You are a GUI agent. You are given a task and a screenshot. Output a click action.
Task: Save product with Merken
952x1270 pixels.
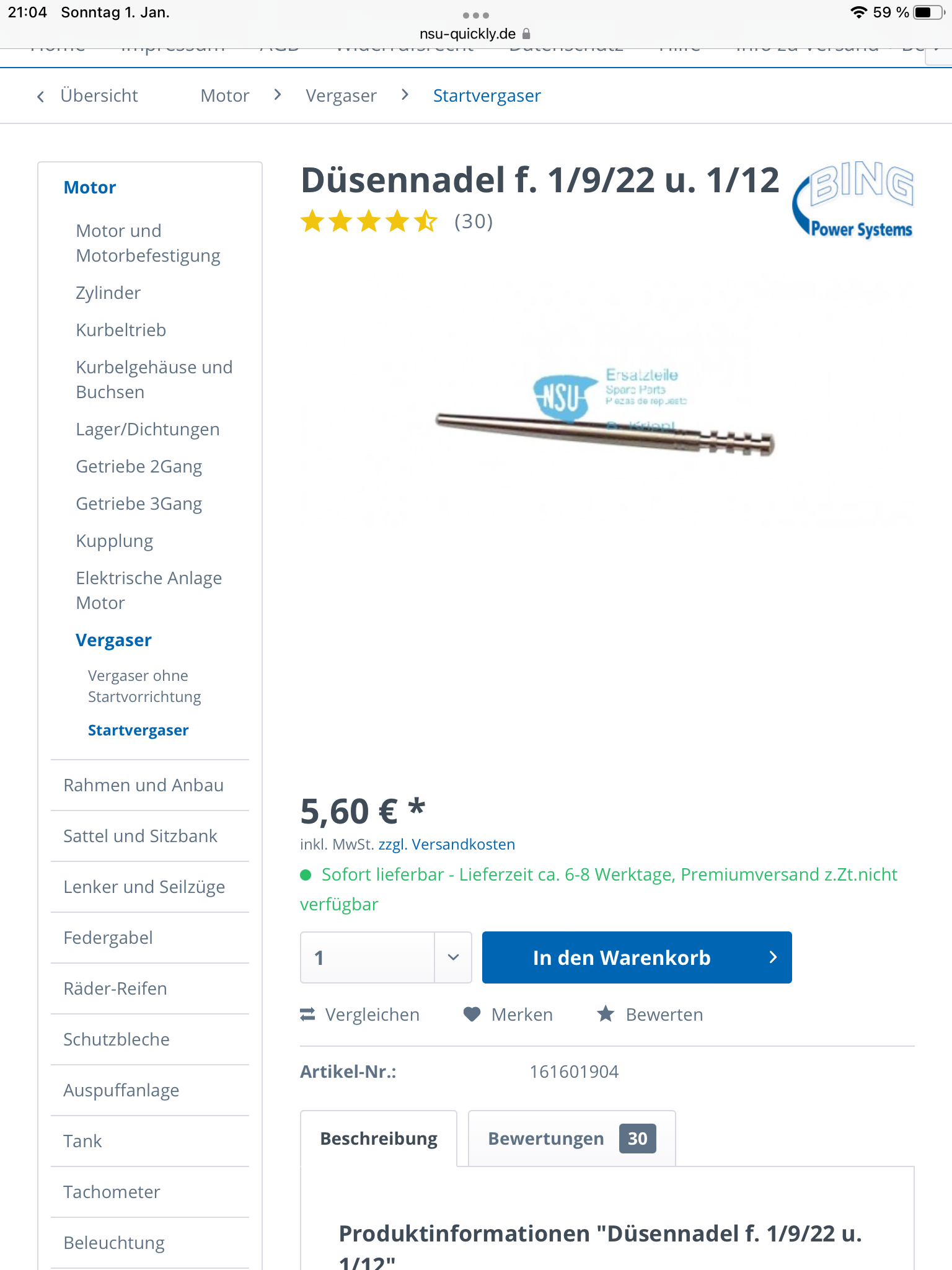(509, 1015)
